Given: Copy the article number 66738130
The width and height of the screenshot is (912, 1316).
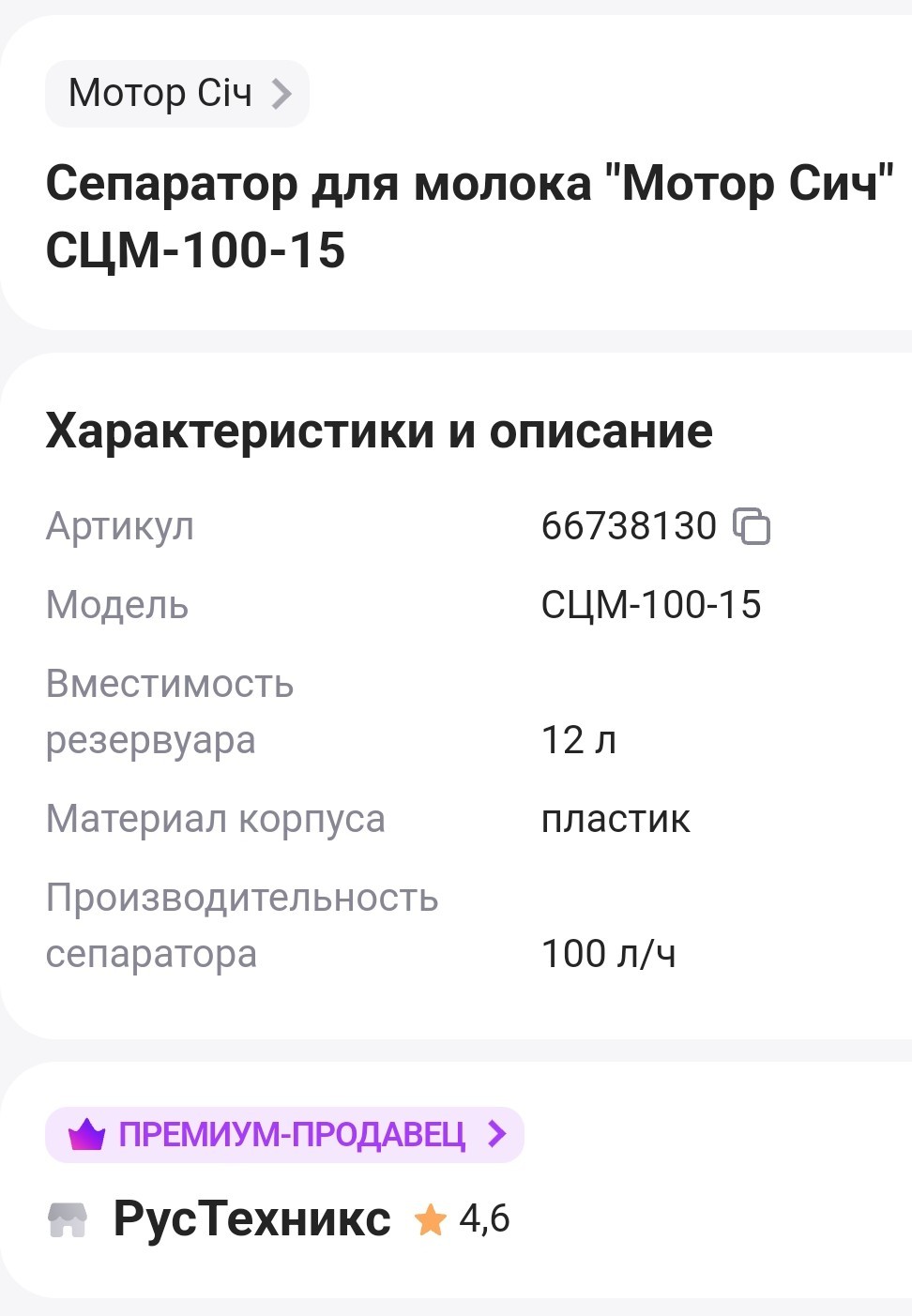Looking at the screenshot, I should (751, 526).
